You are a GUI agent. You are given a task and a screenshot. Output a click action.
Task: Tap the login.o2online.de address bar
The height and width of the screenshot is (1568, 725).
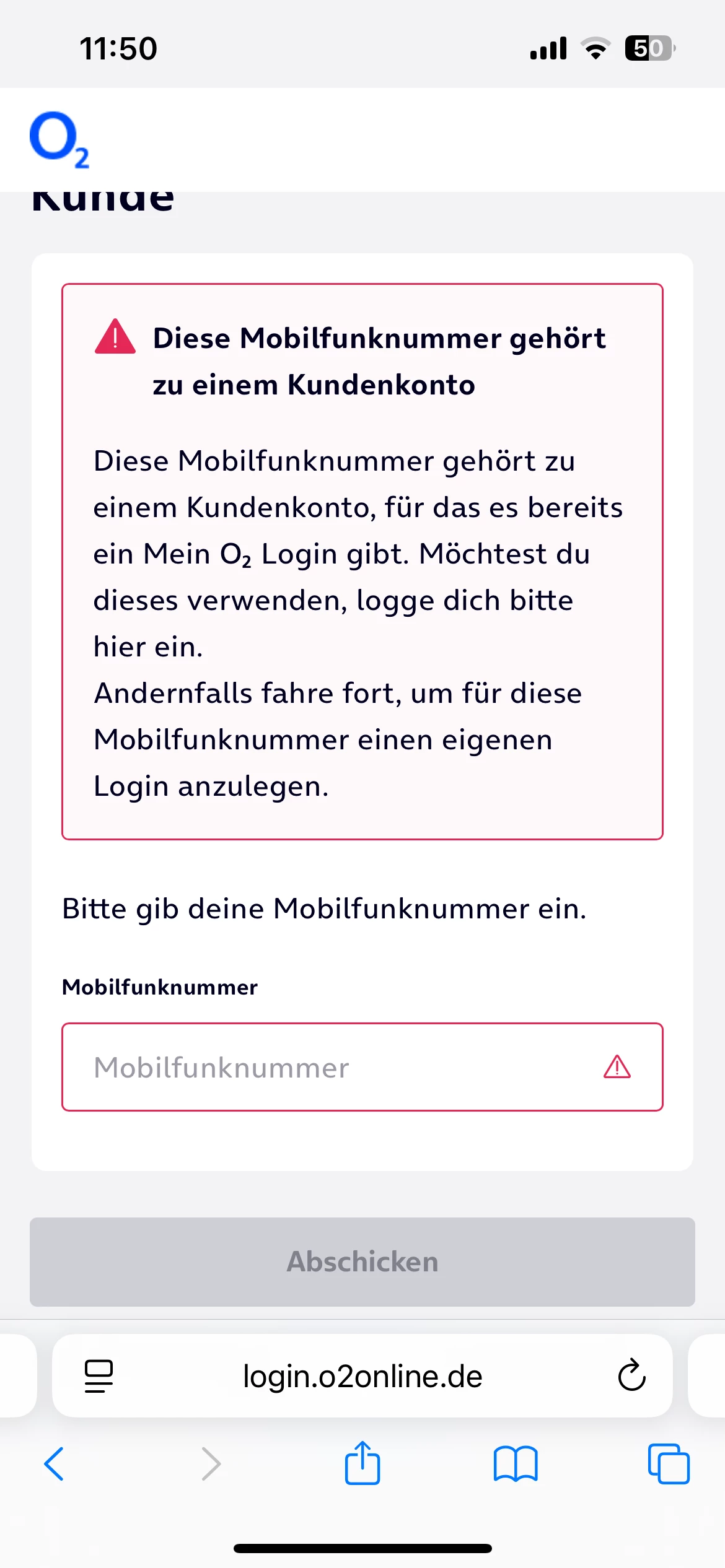(x=362, y=1376)
